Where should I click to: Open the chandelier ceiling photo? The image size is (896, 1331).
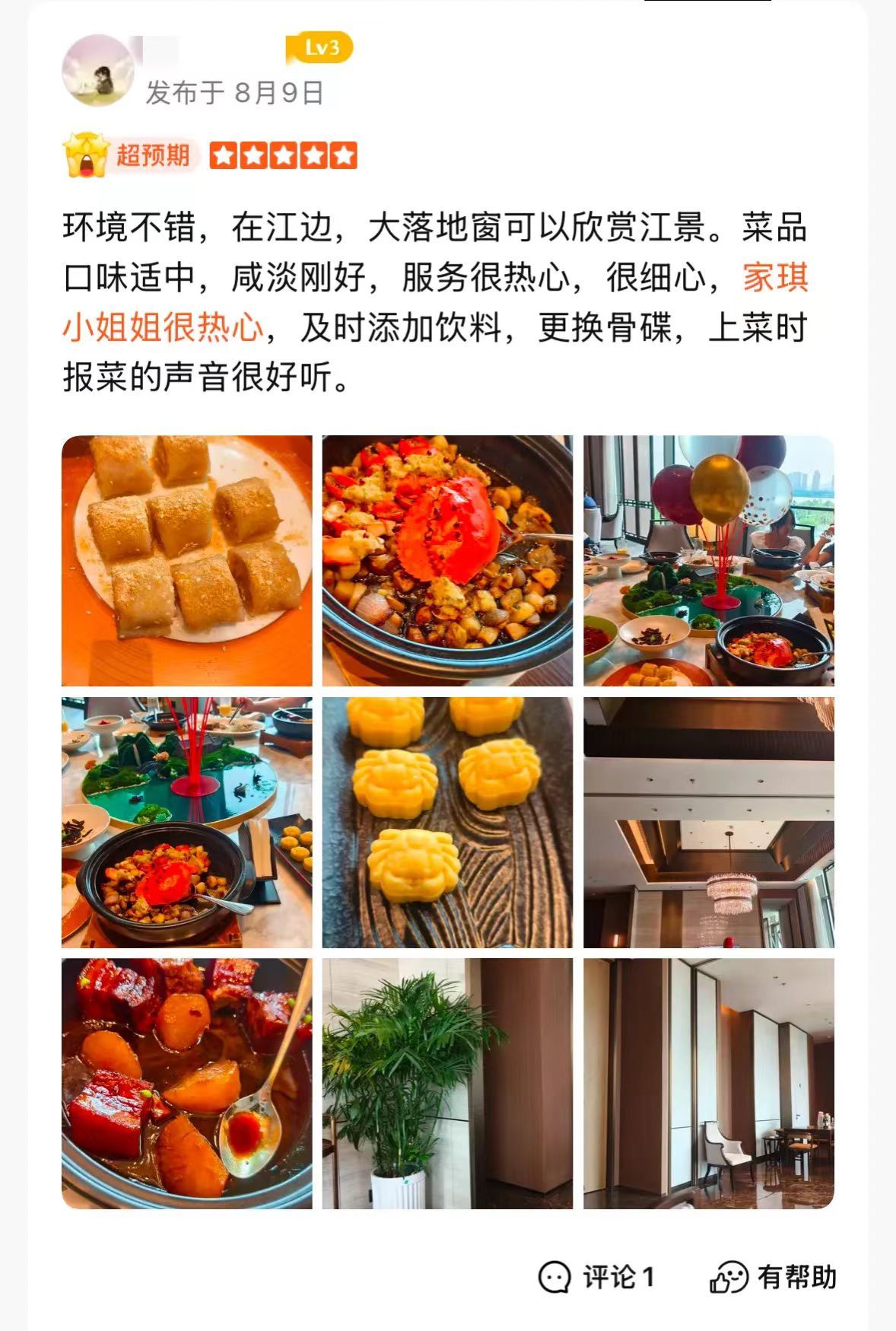point(708,822)
